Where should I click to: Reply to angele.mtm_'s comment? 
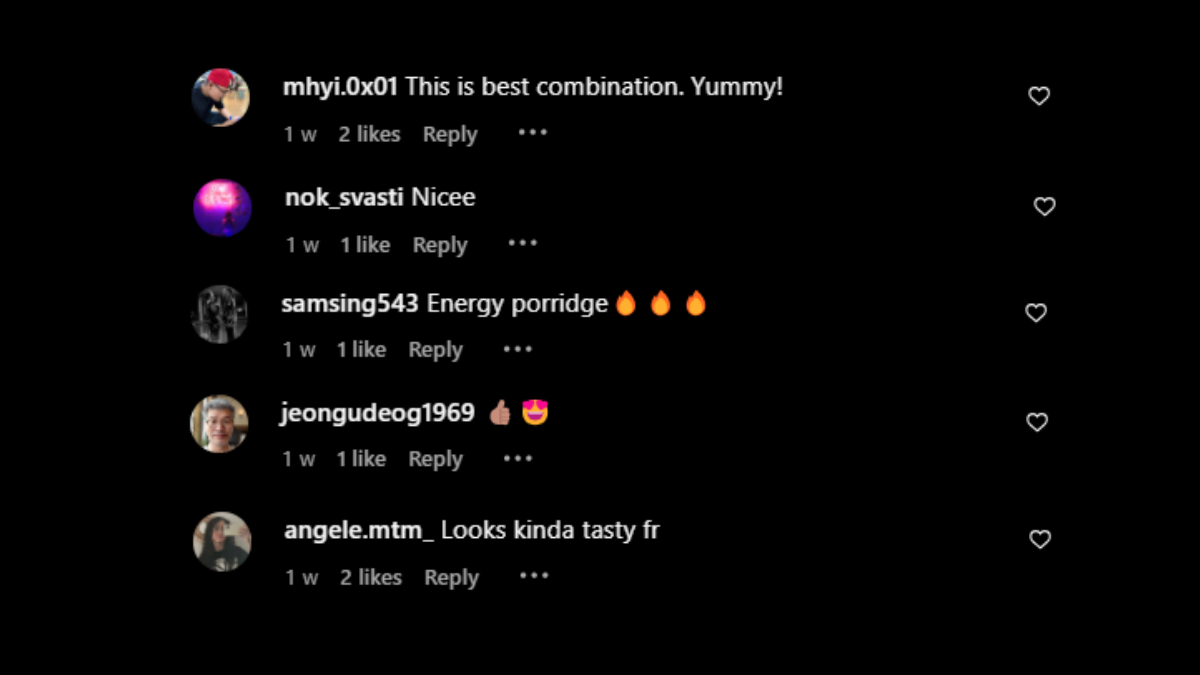[451, 577]
